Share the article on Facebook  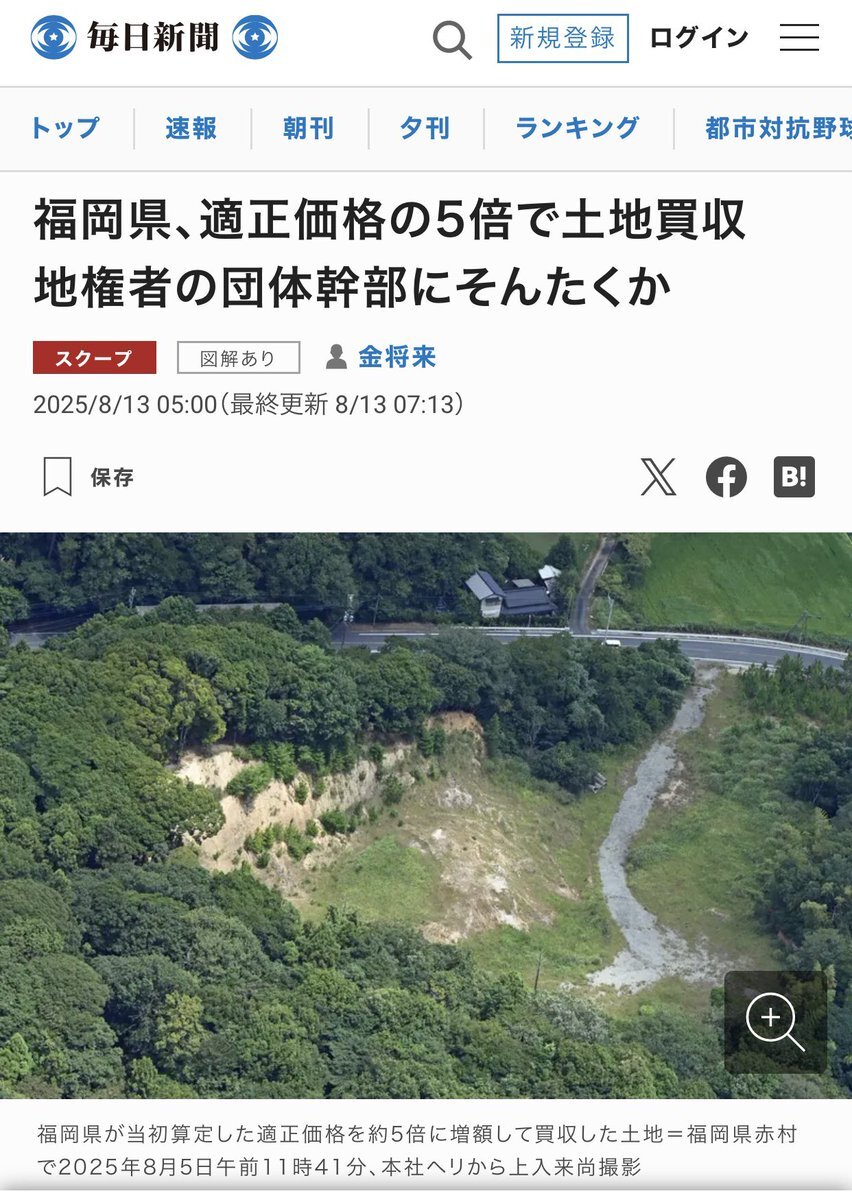pos(726,477)
